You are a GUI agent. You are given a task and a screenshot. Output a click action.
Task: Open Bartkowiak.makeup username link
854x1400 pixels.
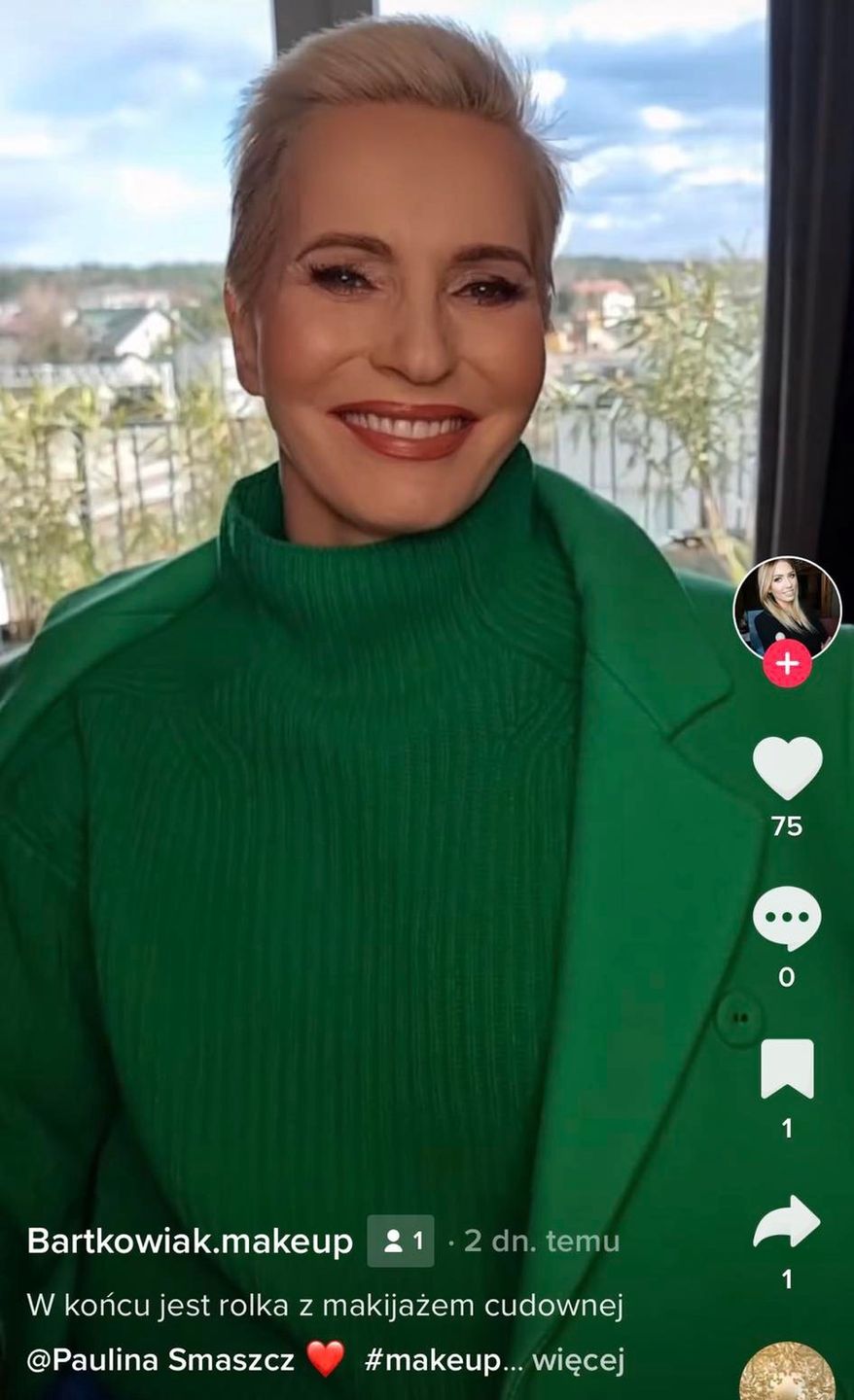[190, 1242]
